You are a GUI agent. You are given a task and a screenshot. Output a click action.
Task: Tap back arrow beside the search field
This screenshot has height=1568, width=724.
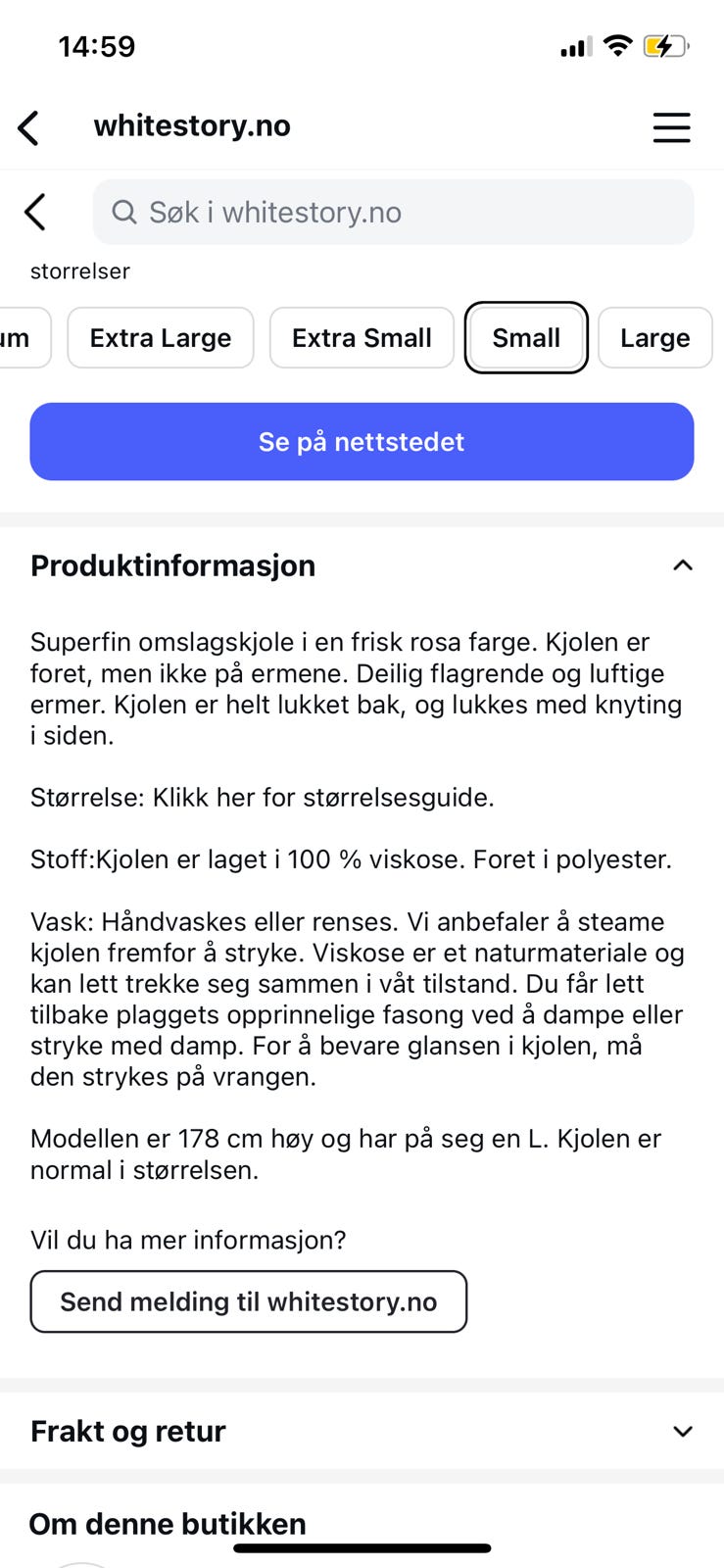coord(35,212)
